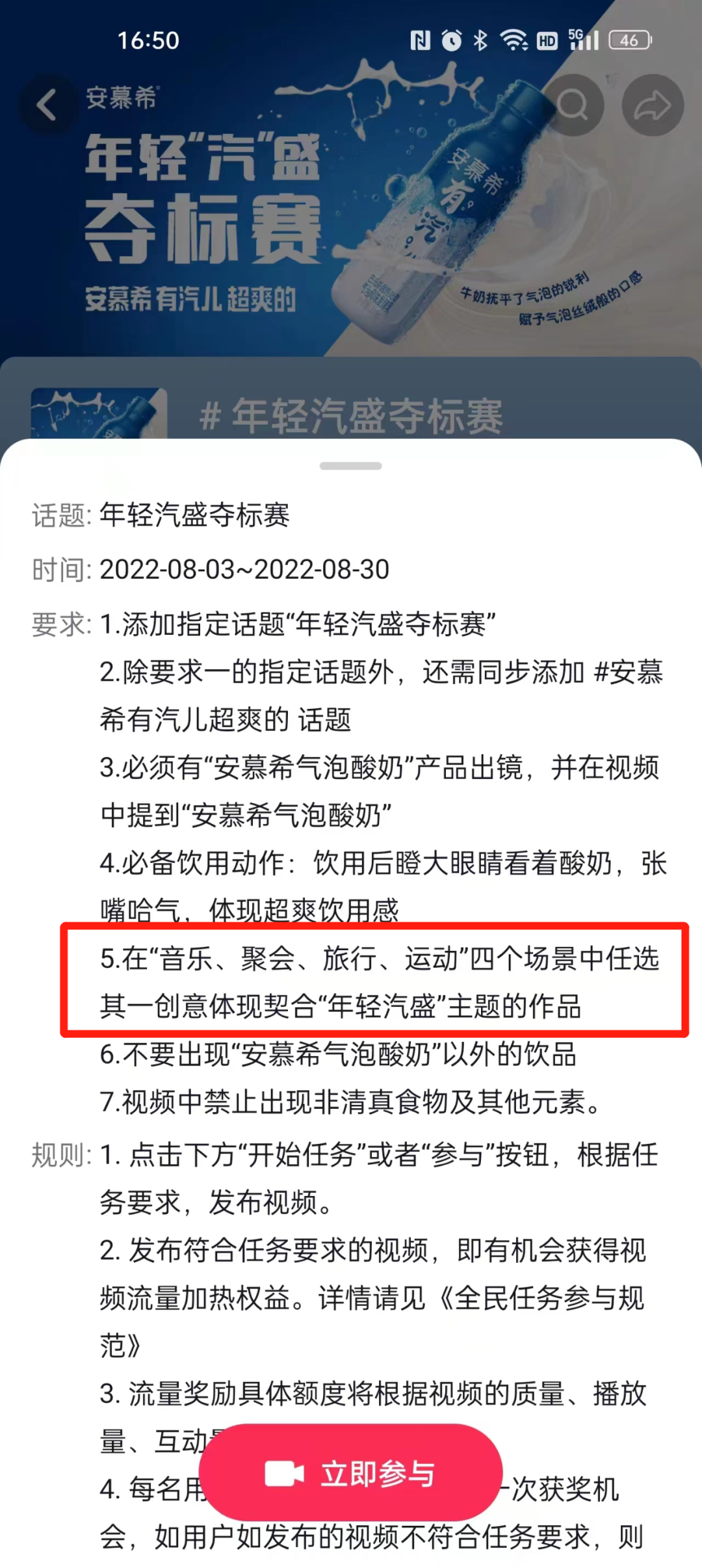Tap 立即参与 to join the challenge

tap(351, 1474)
